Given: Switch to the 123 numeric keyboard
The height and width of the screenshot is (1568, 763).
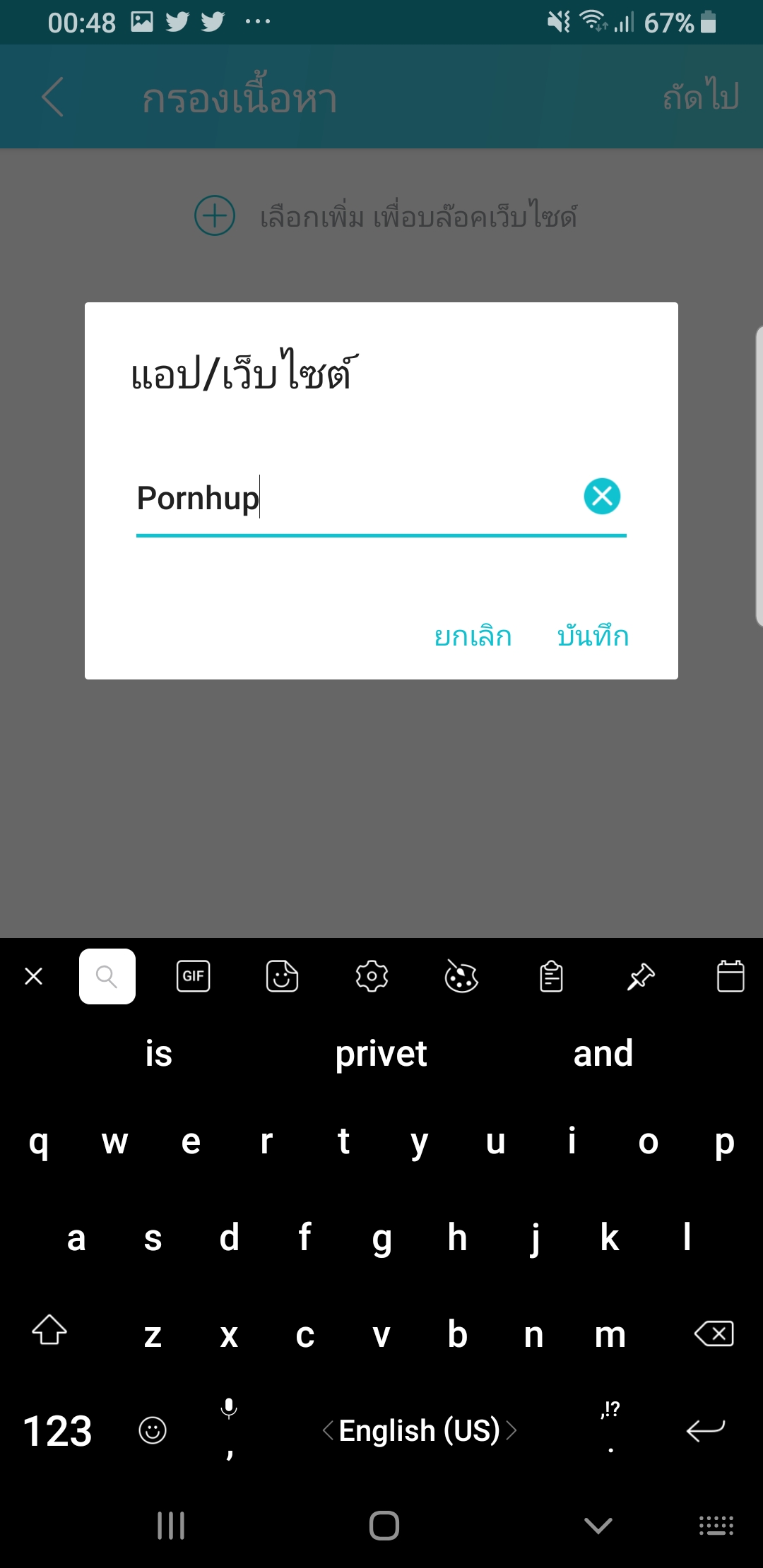Looking at the screenshot, I should tap(58, 1431).
